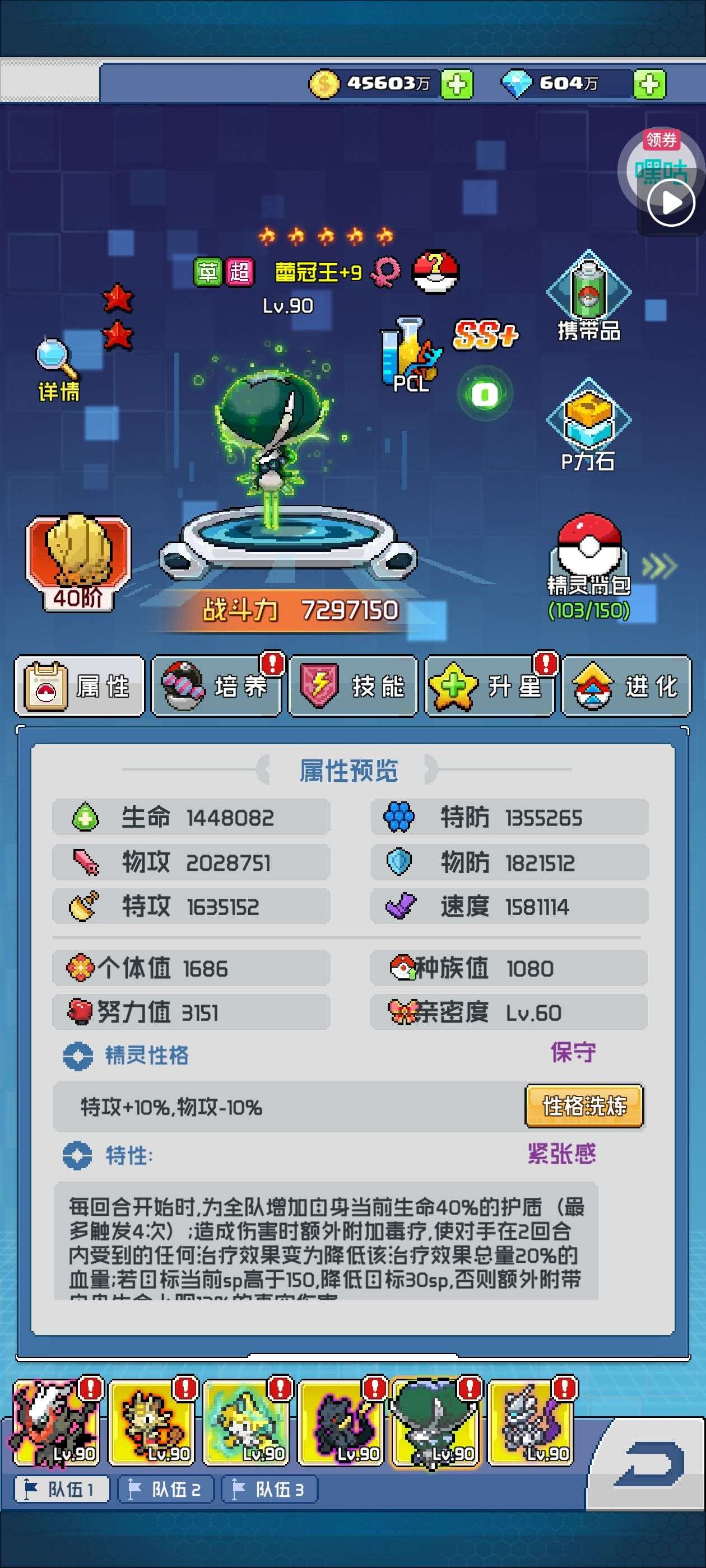Tap the Poké Ball question mark icon
This screenshot has width=706, height=1568.
(435, 272)
